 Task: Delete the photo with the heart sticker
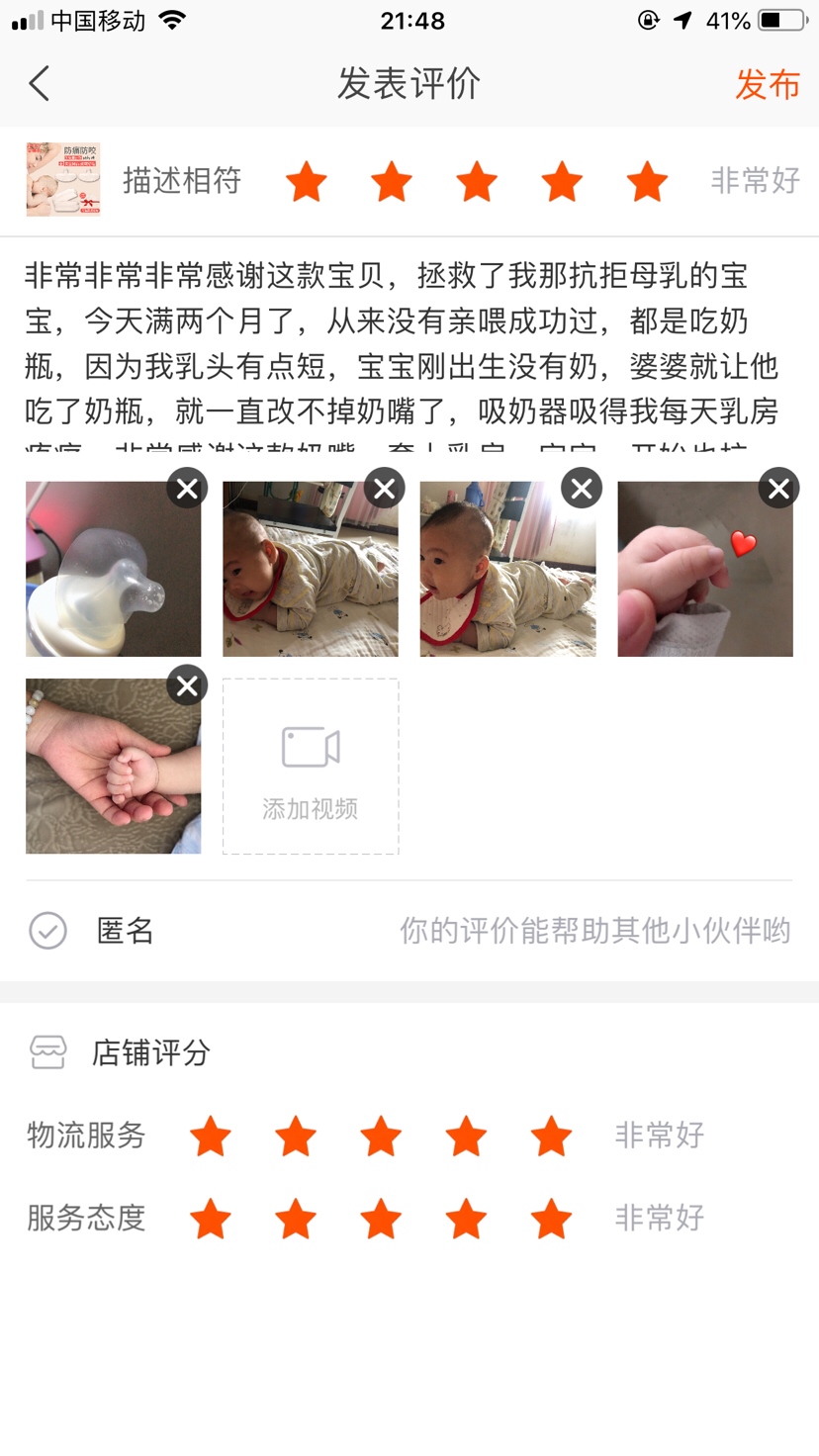[778, 488]
